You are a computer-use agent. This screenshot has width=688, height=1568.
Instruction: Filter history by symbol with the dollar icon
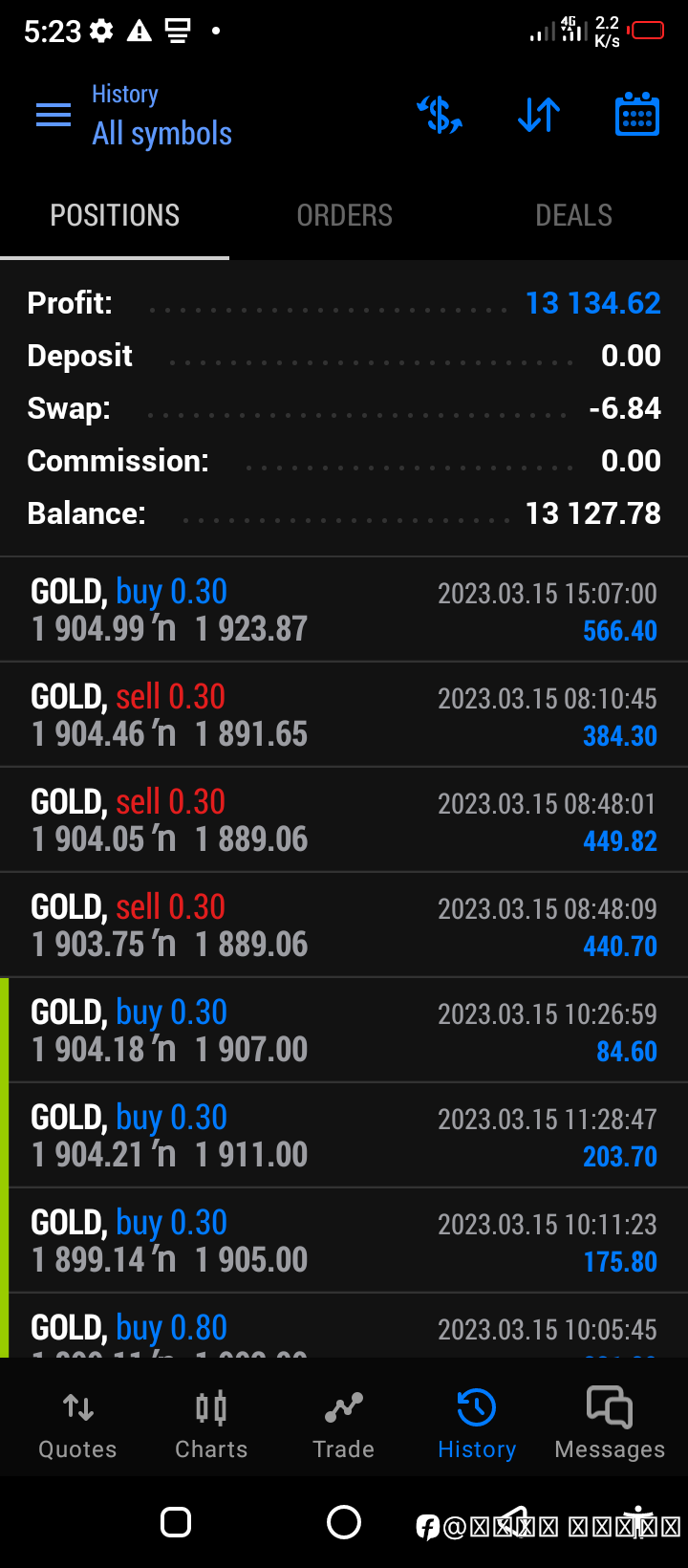tap(440, 116)
